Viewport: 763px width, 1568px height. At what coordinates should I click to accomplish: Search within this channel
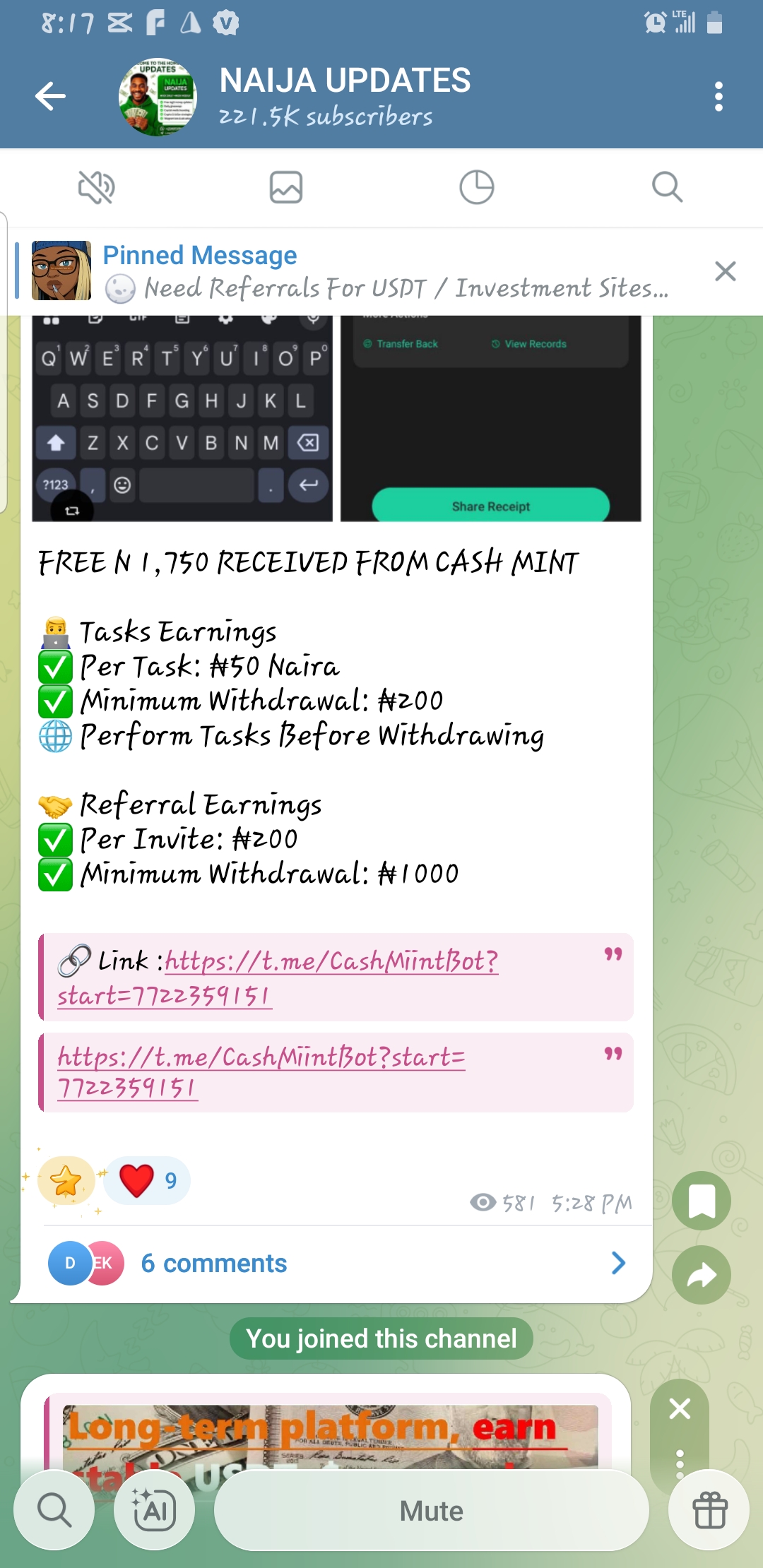tap(667, 188)
